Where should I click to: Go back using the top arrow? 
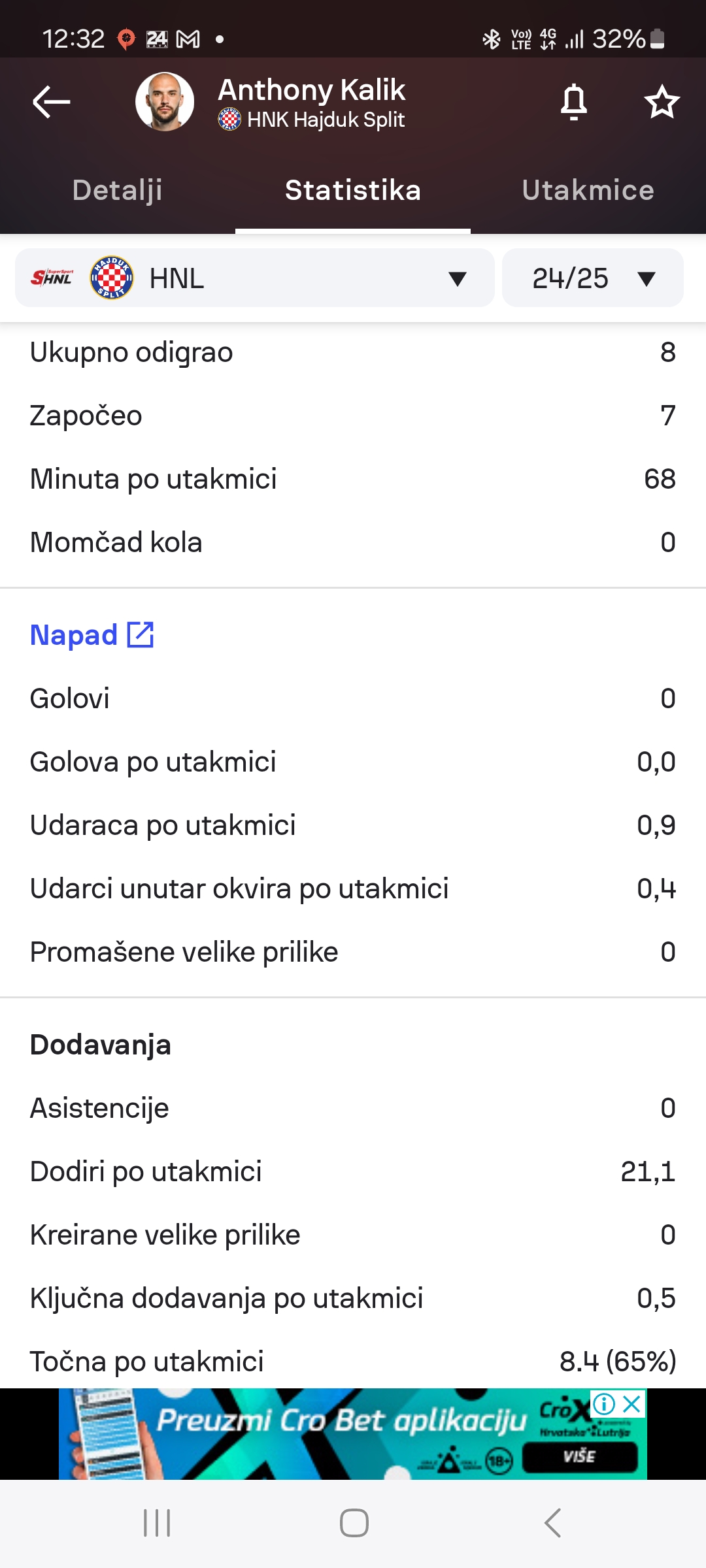(x=51, y=102)
